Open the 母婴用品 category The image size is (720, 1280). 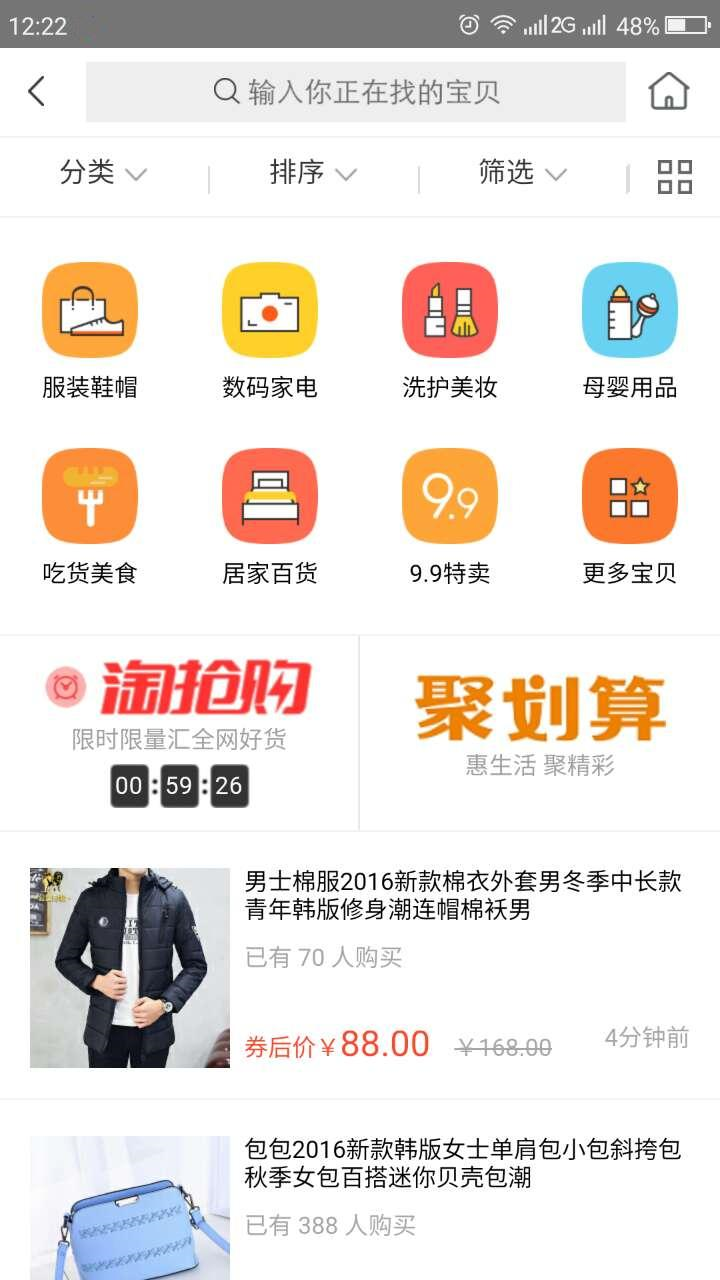630,330
